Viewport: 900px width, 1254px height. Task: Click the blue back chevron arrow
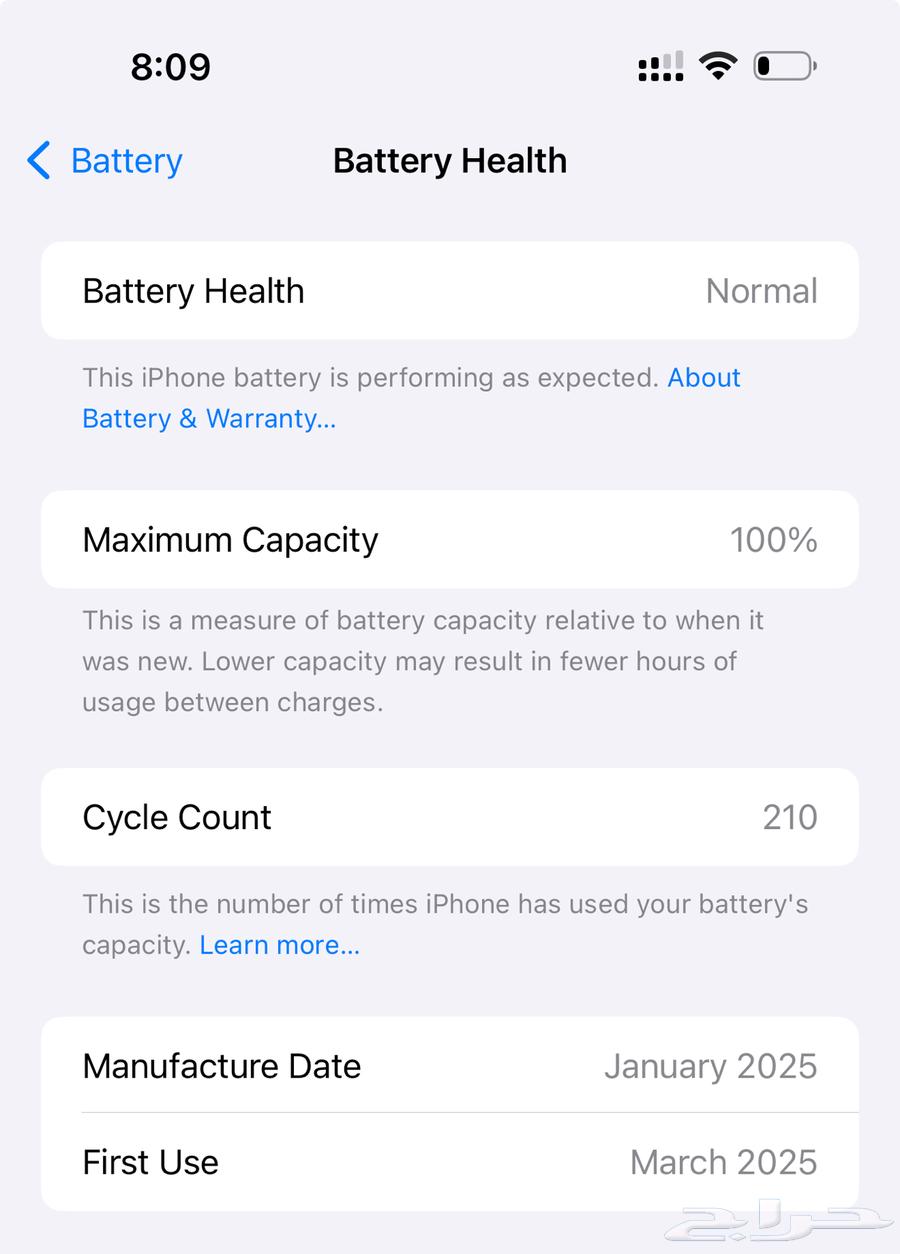tap(38, 160)
